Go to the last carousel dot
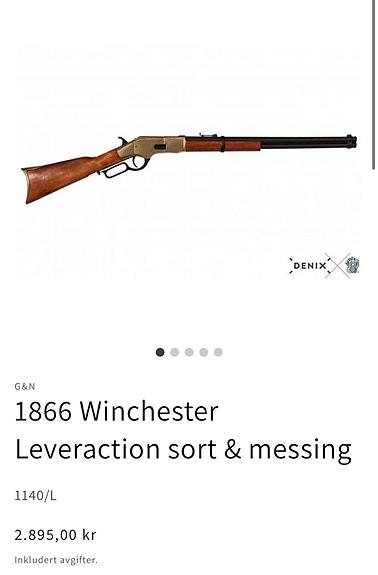The width and height of the screenshot is (378, 575). (218, 352)
